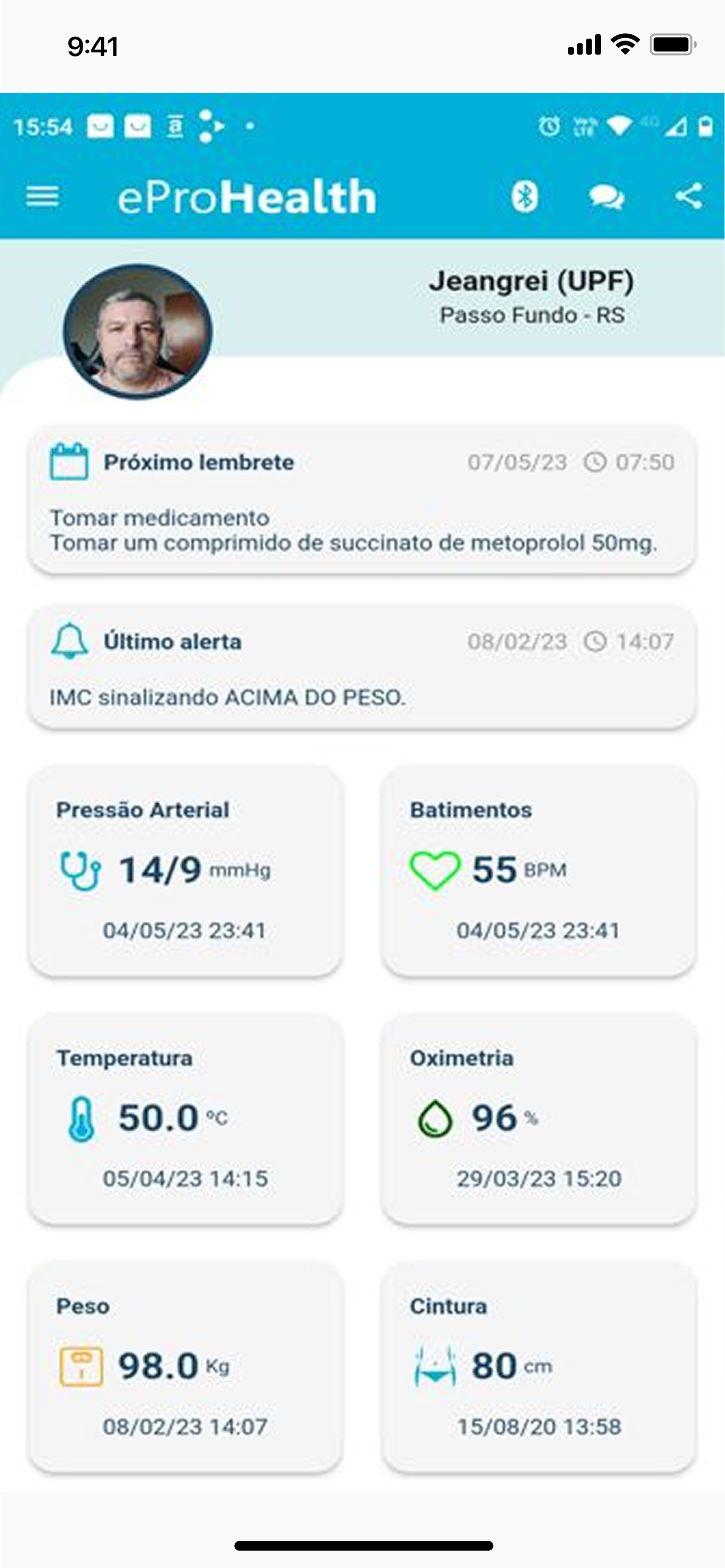
Task: Open the Peso weight card
Action: [x=186, y=1367]
